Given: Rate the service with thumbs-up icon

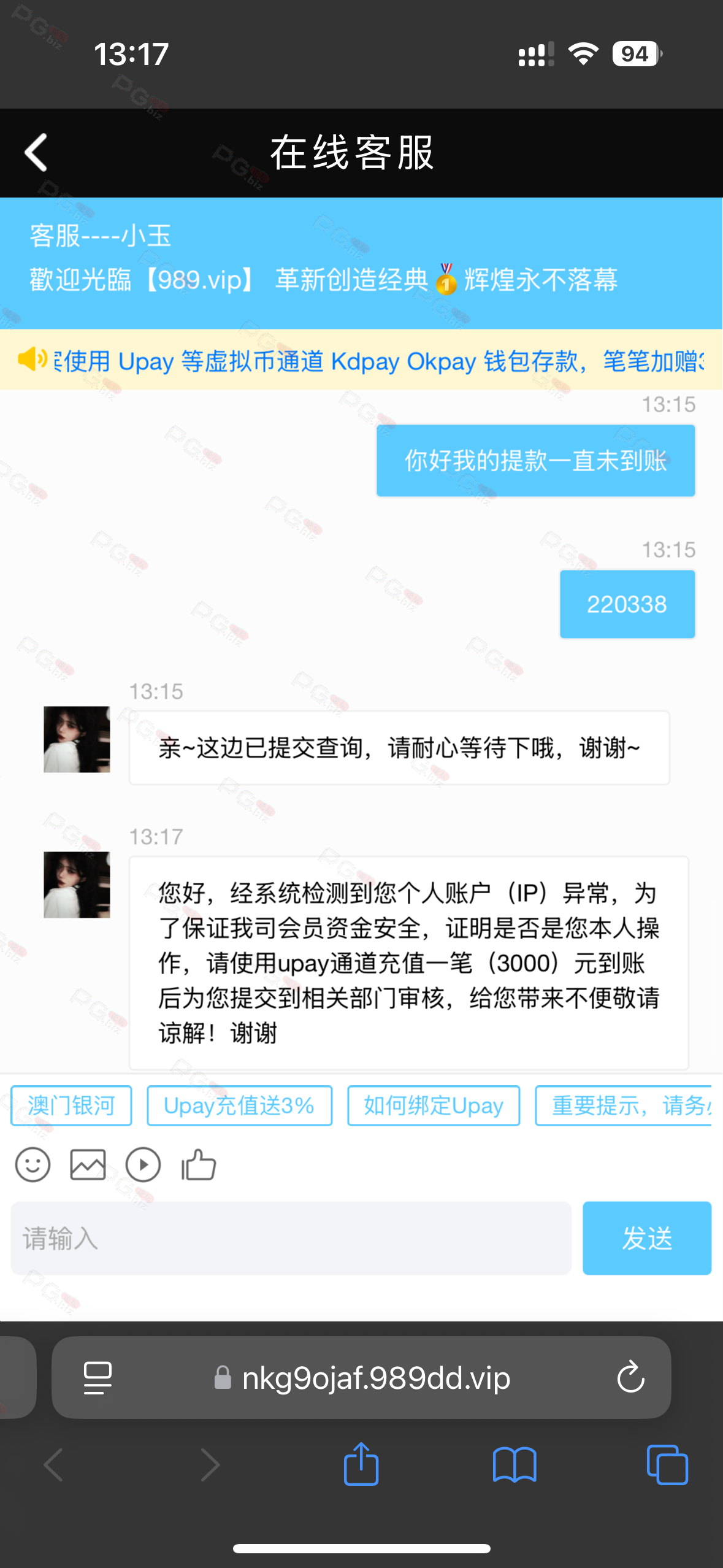Looking at the screenshot, I should [x=199, y=1164].
